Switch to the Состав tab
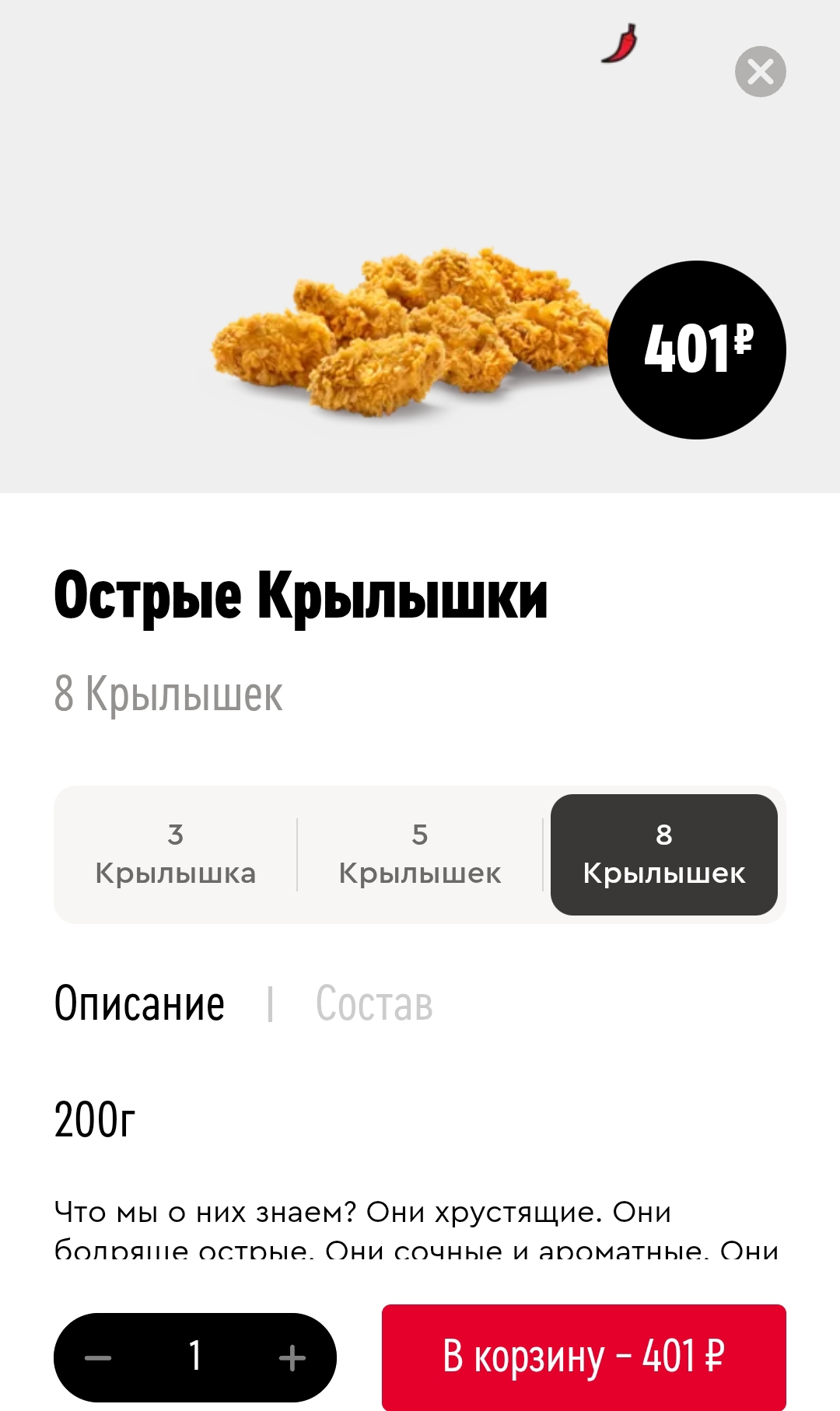The width and height of the screenshot is (840, 1411). (x=374, y=1003)
